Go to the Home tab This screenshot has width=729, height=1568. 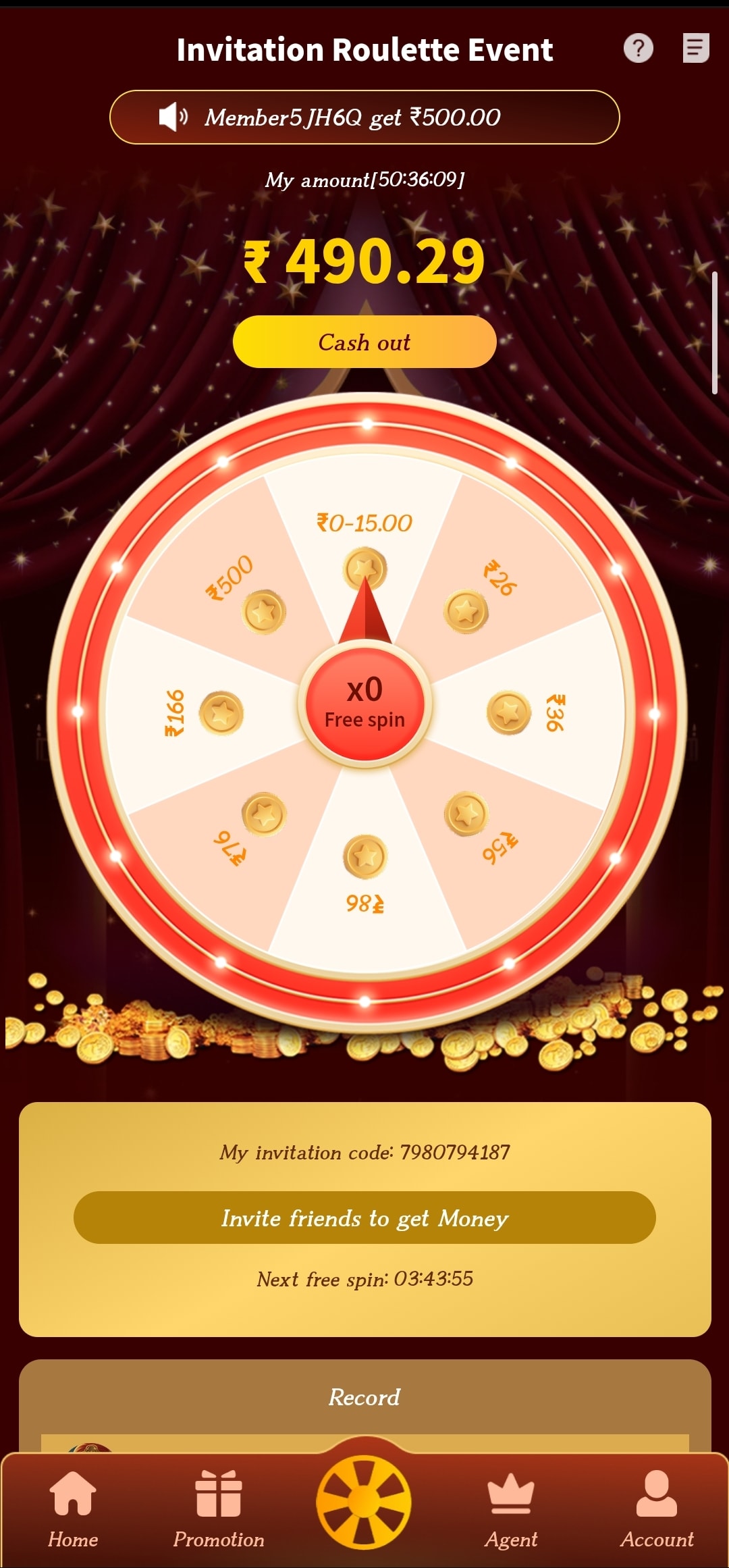tap(73, 1509)
